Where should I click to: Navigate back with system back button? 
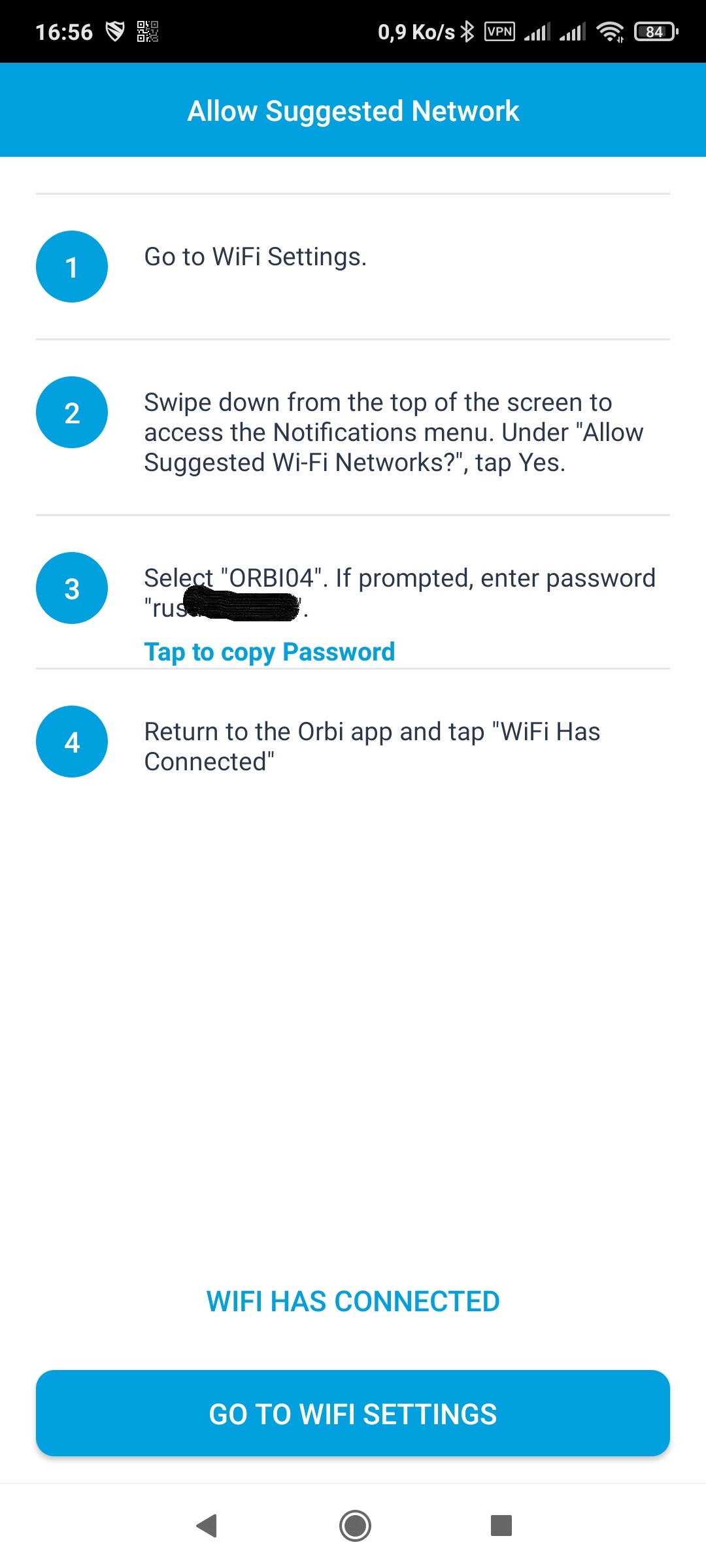pyautogui.click(x=207, y=1526)
